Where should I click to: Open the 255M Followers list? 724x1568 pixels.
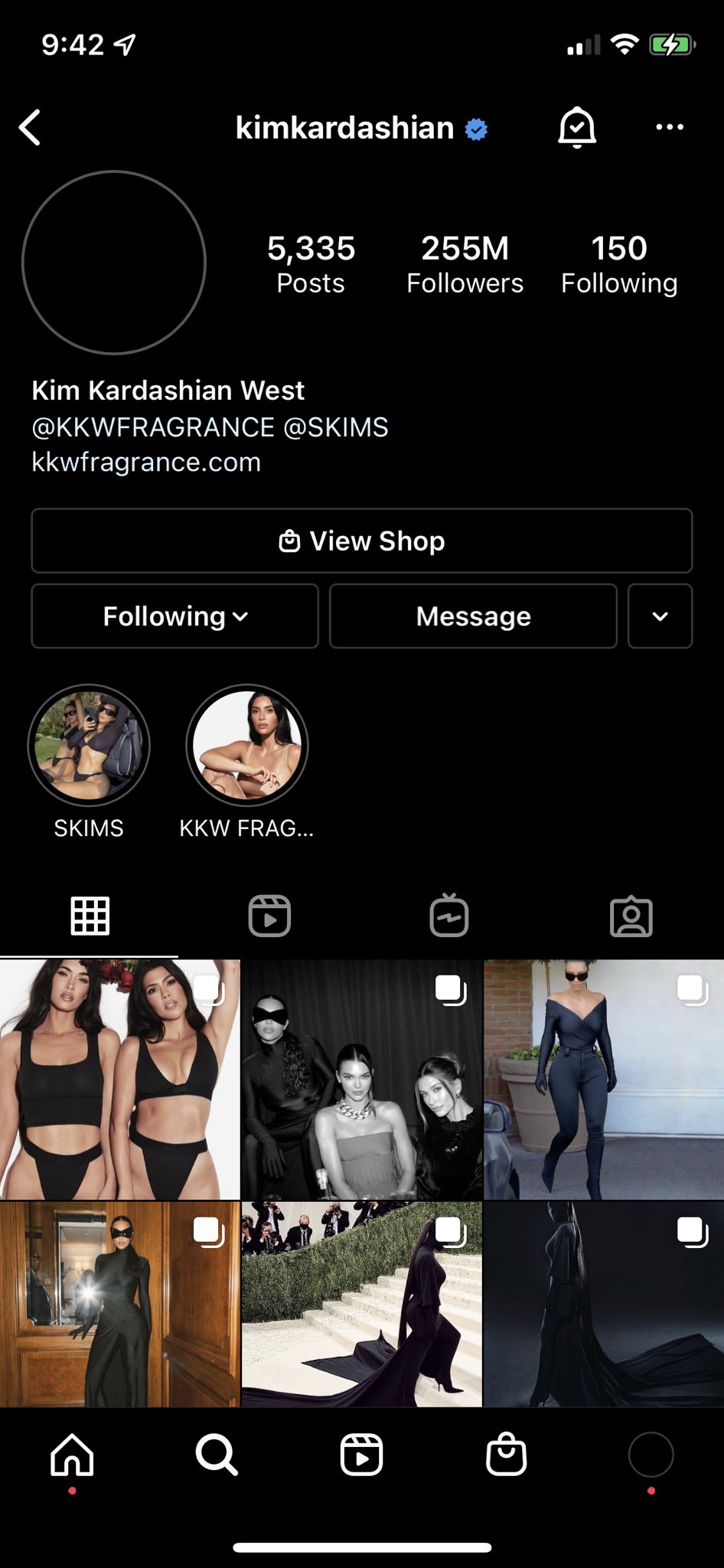(465, 264)
